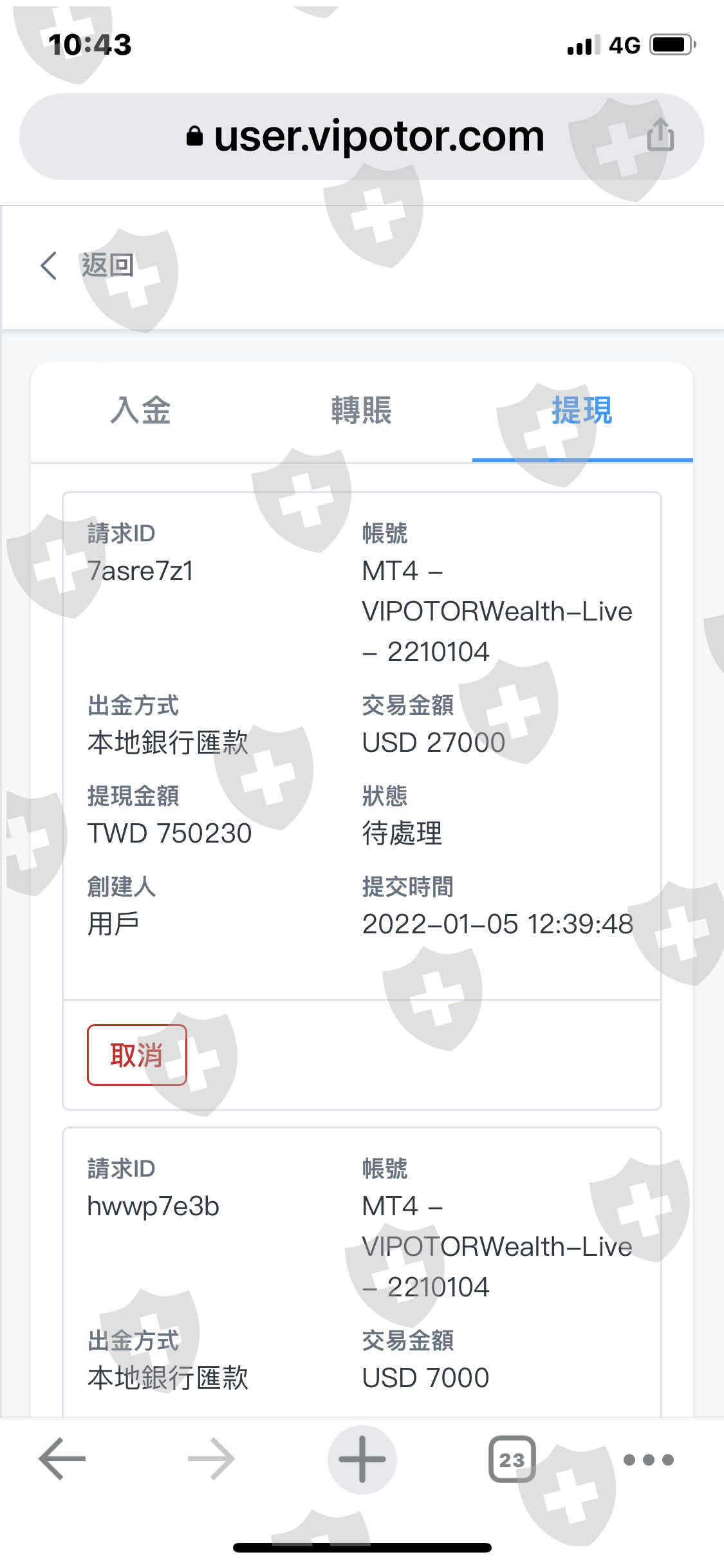
Task: Go back using the 返回 button
Action: pyautogui.click(x=88, y=265)
